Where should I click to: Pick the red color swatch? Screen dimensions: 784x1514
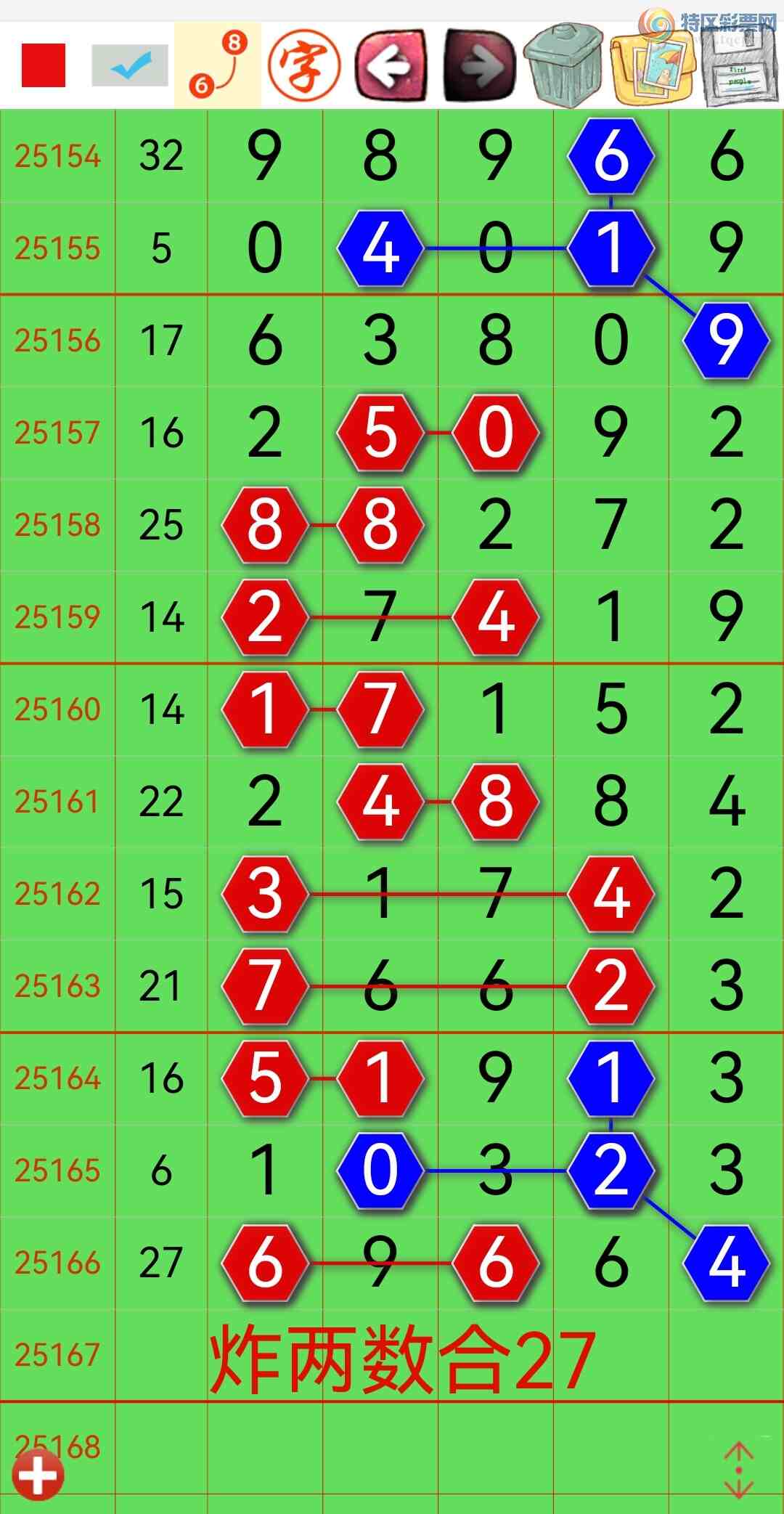44,65
